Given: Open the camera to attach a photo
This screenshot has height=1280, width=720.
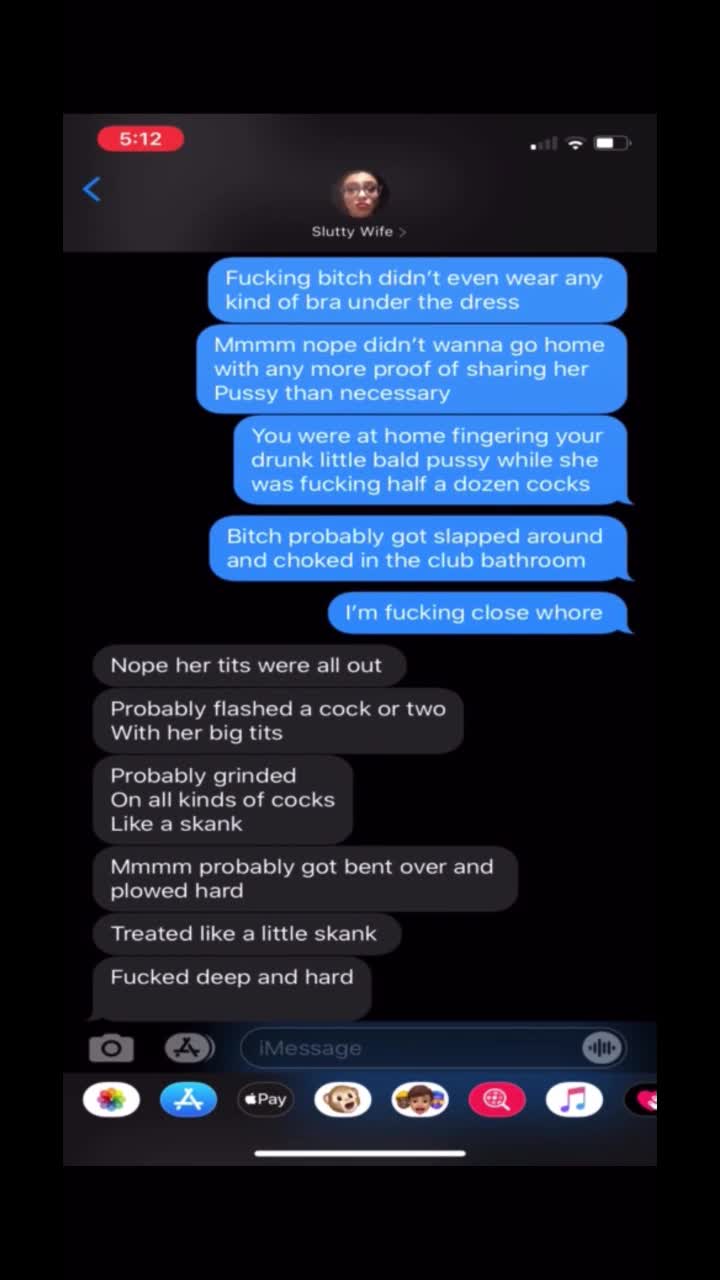Looking at the screenshot, I should tap(111, 1047).
